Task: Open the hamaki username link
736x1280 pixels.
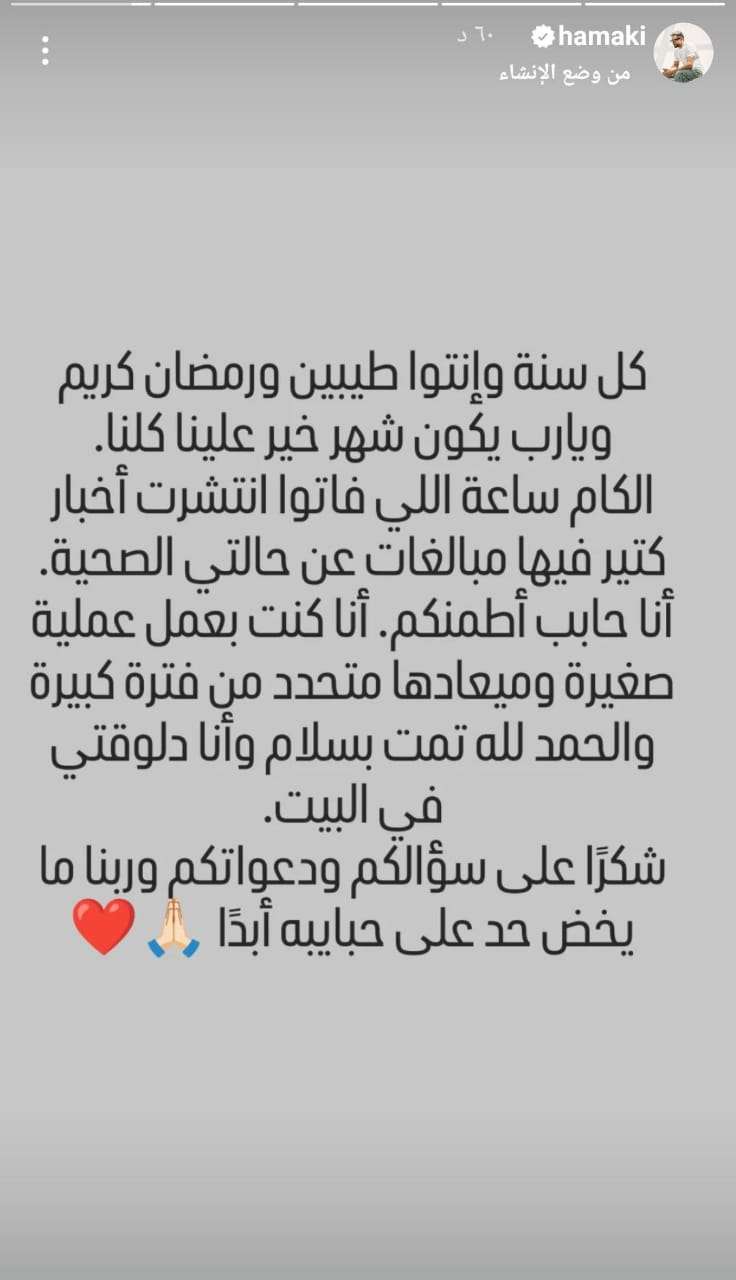Action: click(x=602, y=37)
